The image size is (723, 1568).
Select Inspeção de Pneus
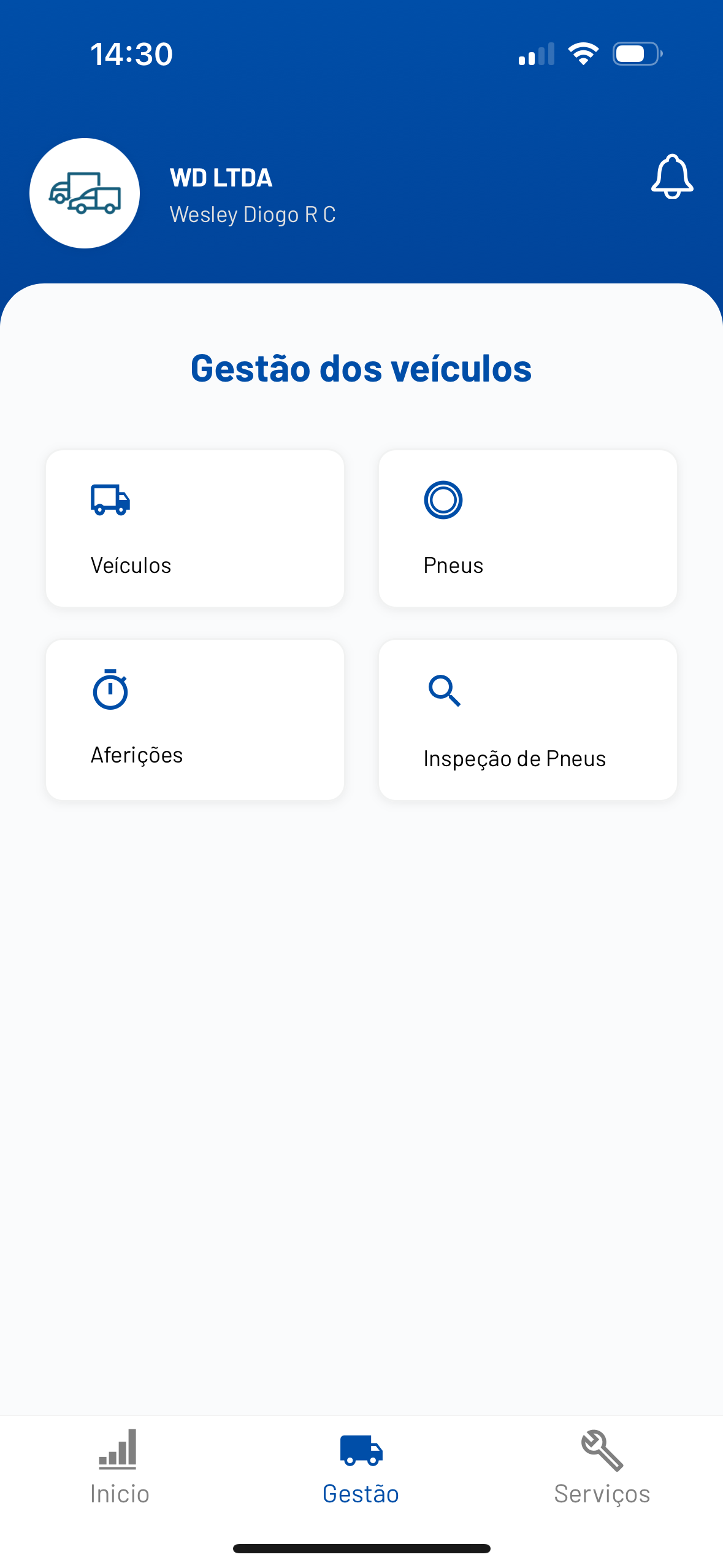click(x=527, y=720)
